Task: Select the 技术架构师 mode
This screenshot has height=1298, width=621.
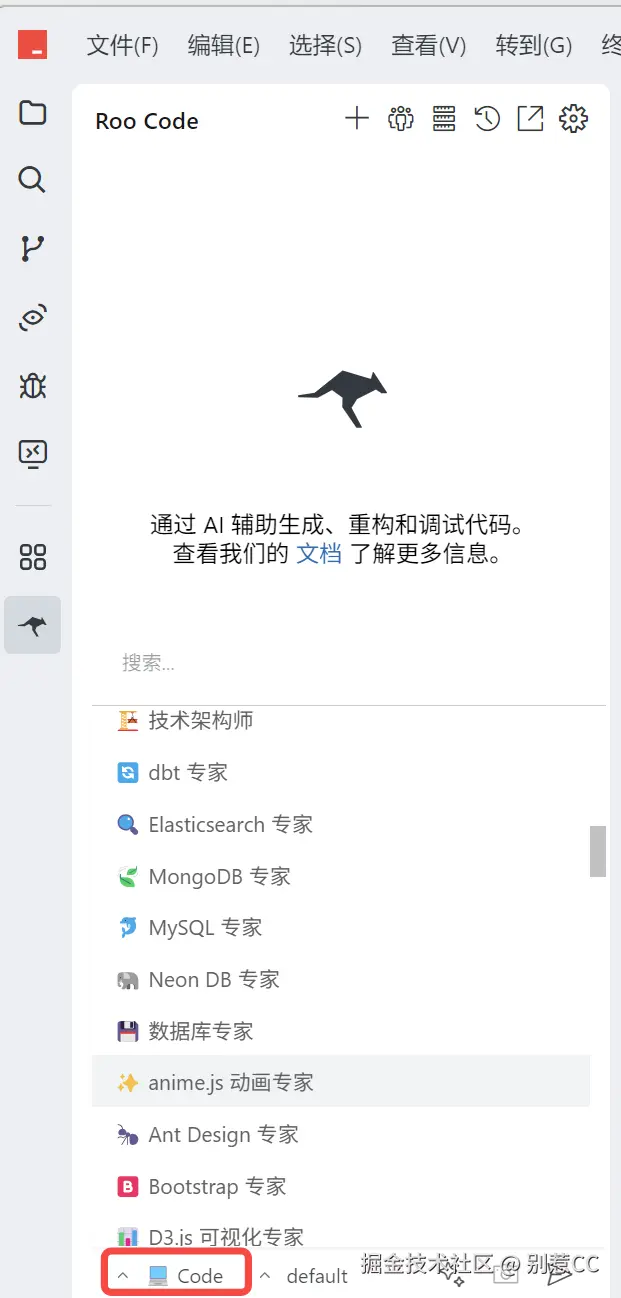Action: pos(200,720)
